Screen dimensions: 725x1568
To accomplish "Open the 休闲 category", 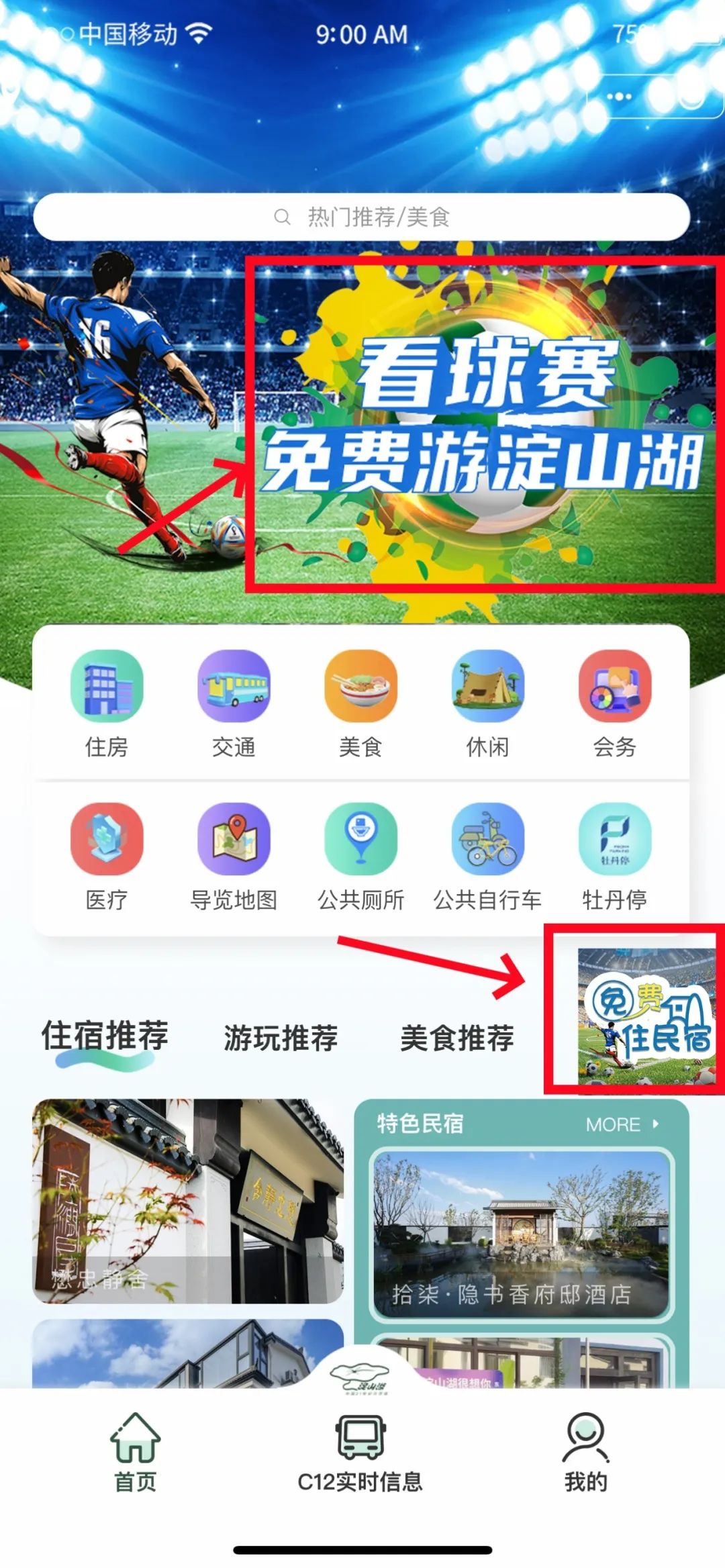I will 487,701.
